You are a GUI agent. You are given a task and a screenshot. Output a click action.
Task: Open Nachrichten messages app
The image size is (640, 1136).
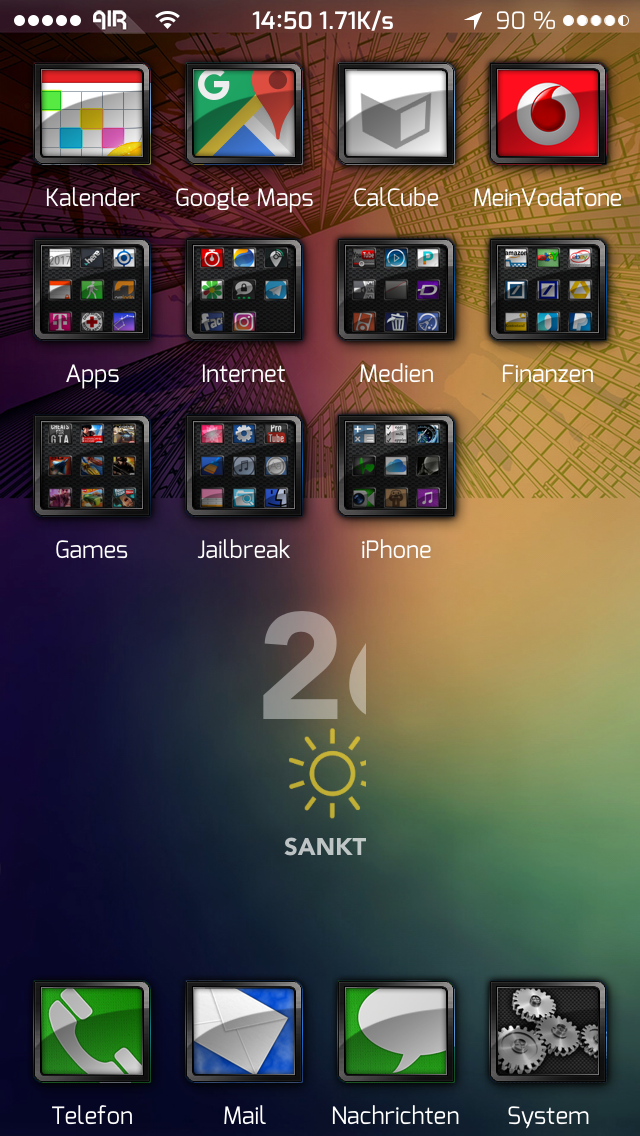[x=396, y=1032]
